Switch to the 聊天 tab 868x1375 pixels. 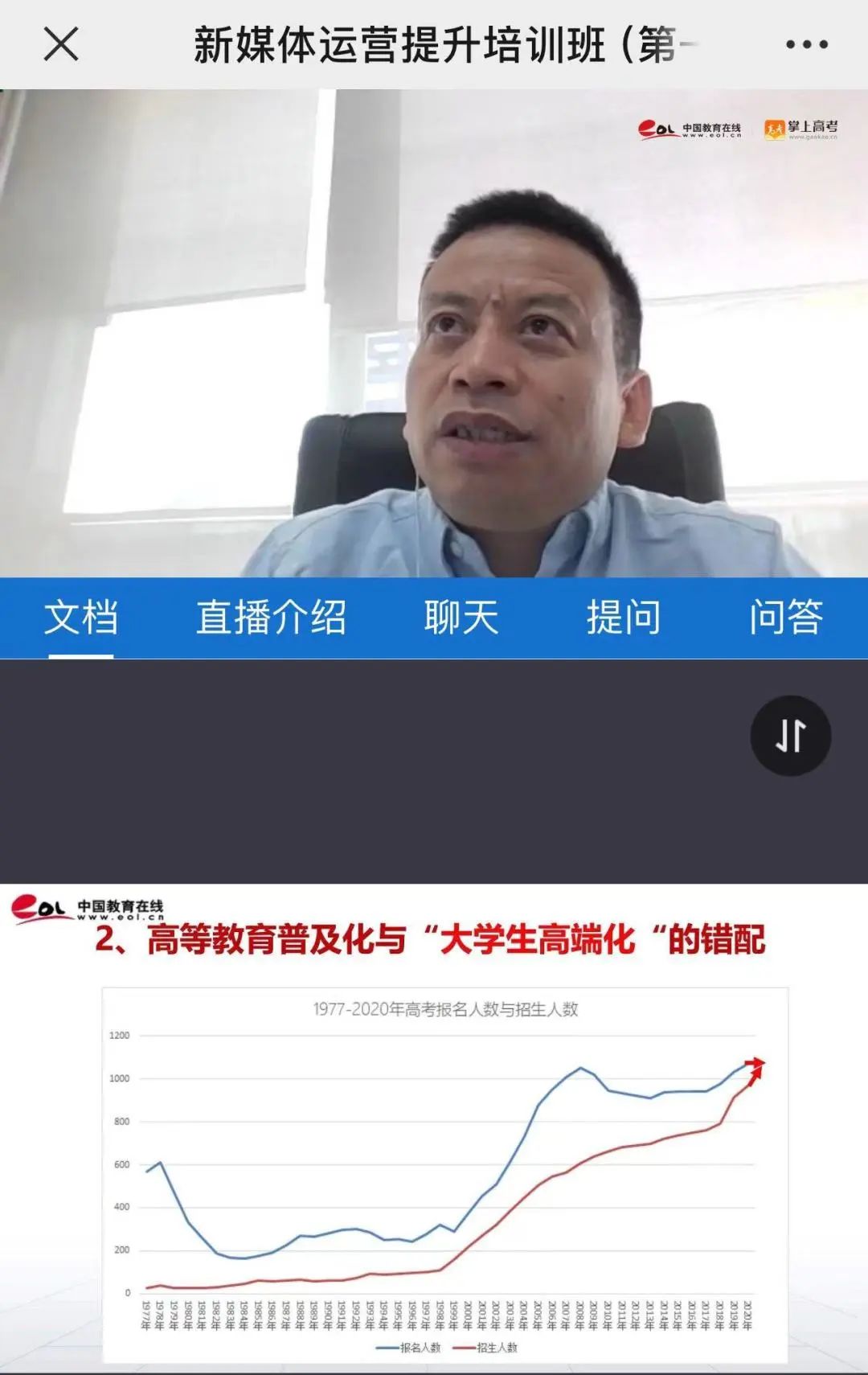point(461,618)
